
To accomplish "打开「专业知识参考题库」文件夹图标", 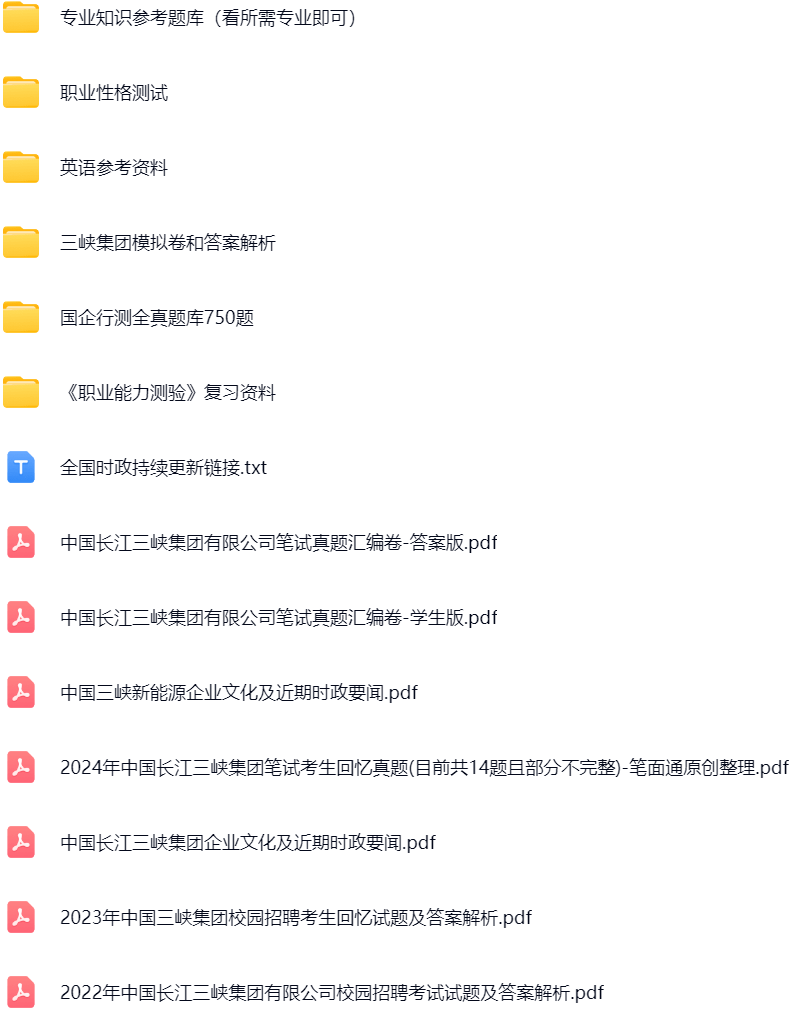I will pyautogui.click(x=20, y=18).
